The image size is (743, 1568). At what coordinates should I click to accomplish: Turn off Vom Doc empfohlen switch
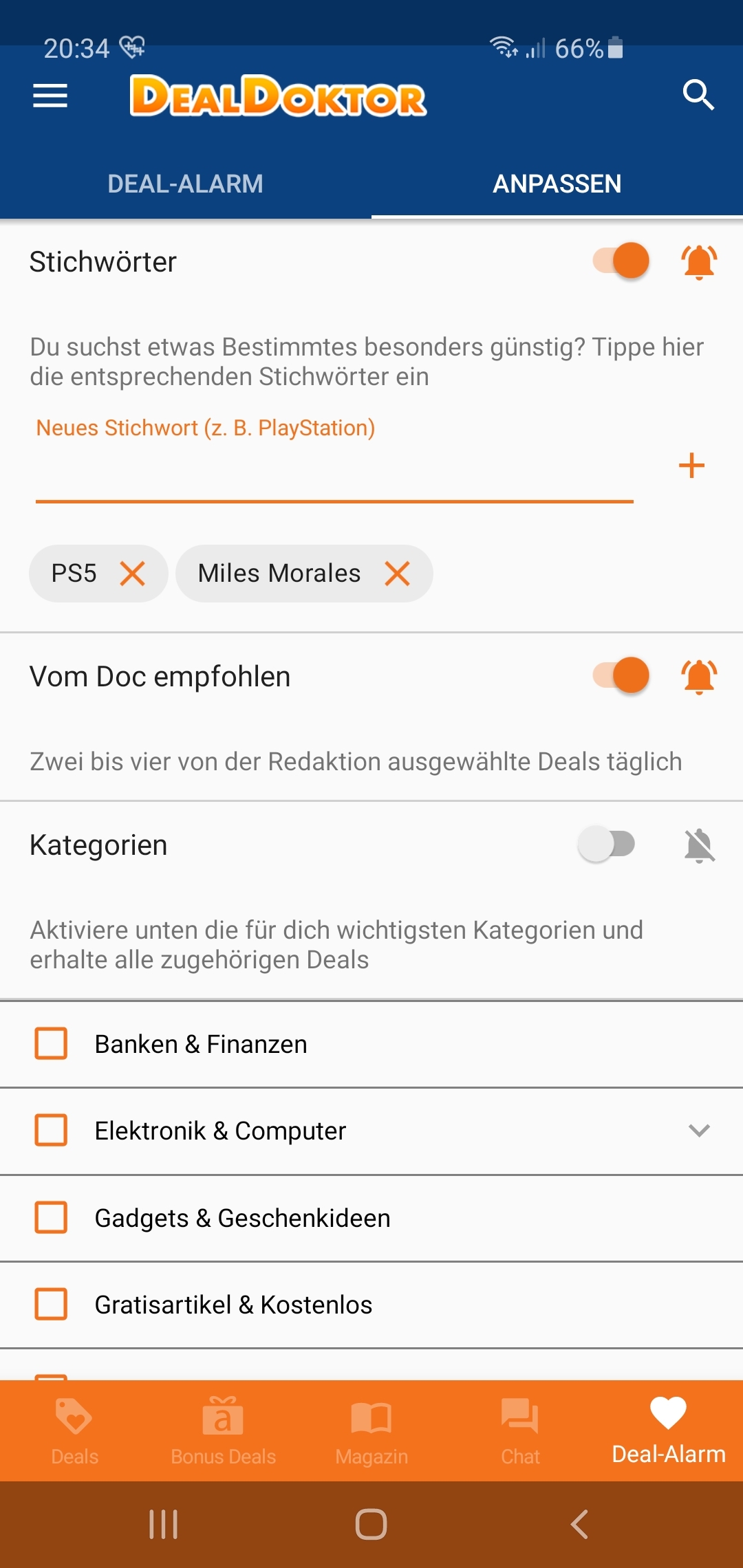(x=621, y=675)
